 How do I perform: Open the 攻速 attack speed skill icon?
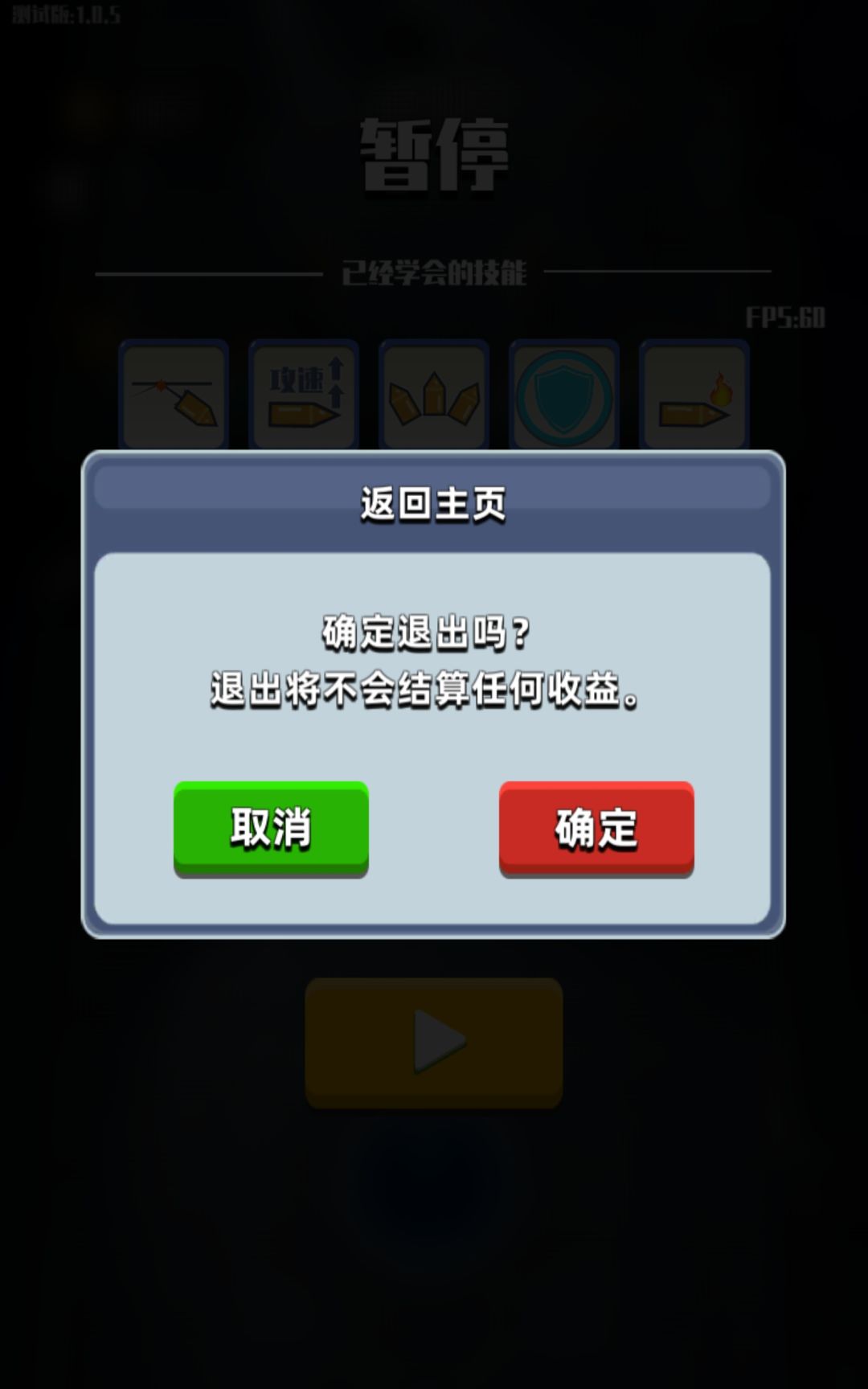point(304,394)
